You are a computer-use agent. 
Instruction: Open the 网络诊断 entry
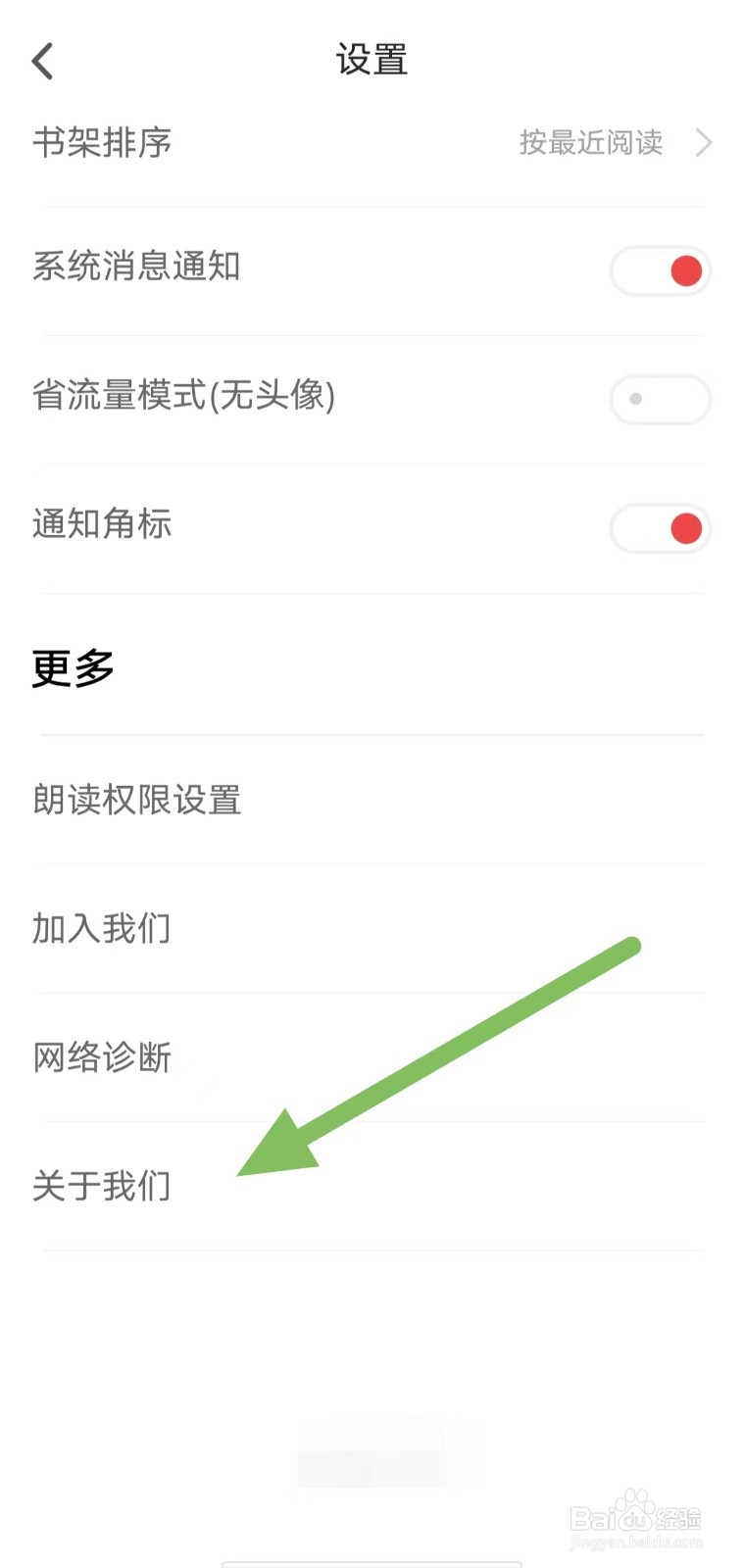[x=102, y=1056]
